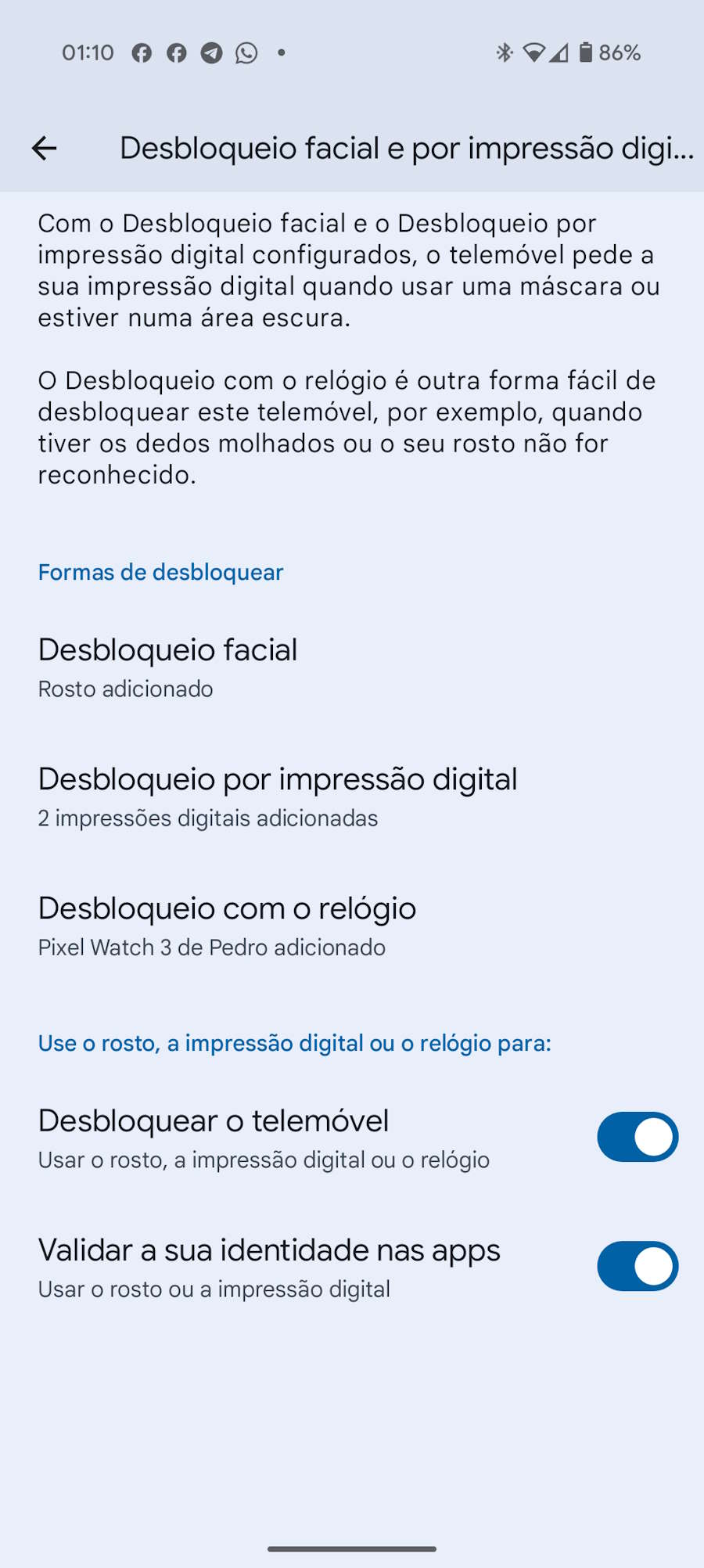
Task: Open Desbloqueio facial settings
Action: (x=168, y=667)
